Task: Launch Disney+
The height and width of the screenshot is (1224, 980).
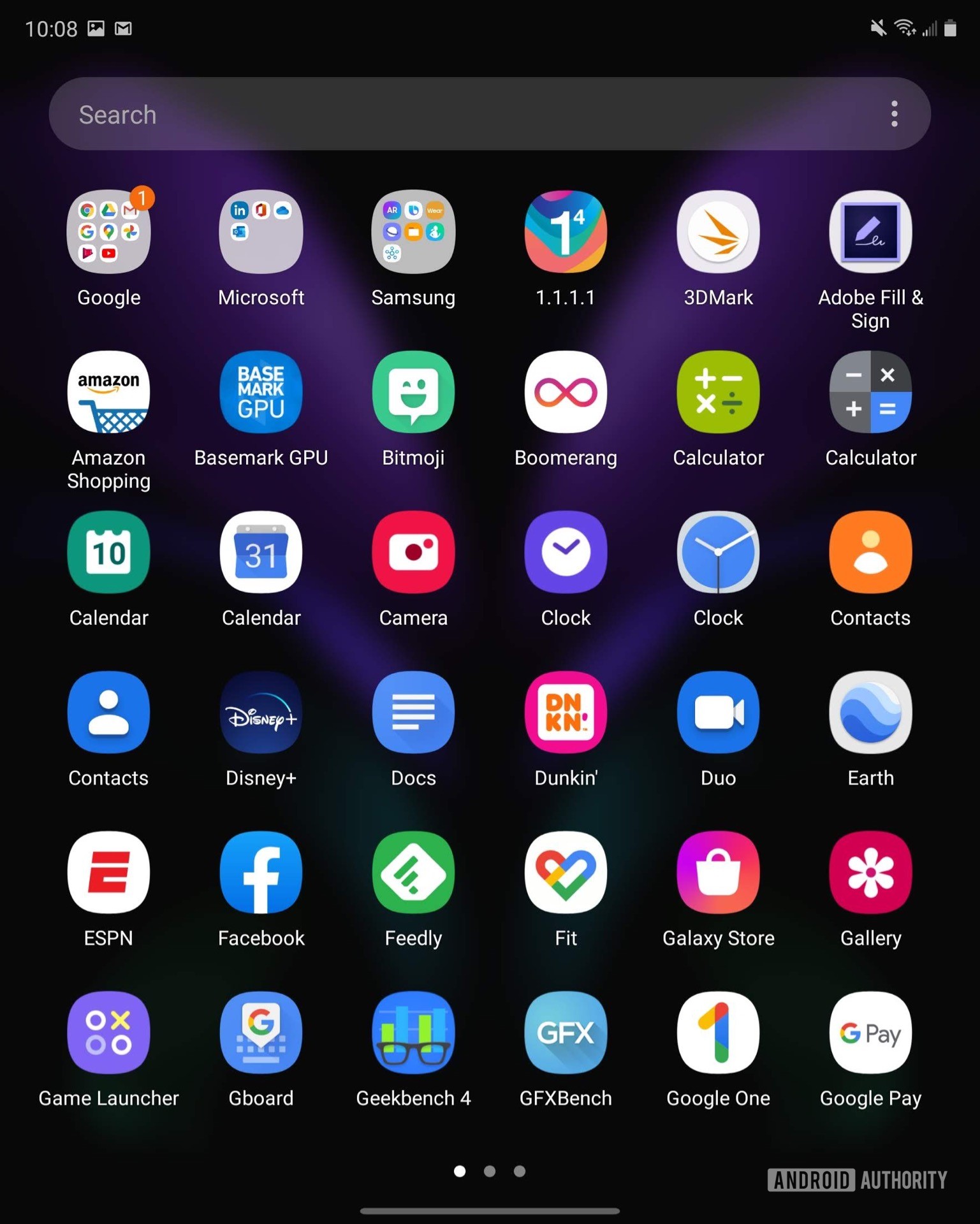Action: pos(261,712)
